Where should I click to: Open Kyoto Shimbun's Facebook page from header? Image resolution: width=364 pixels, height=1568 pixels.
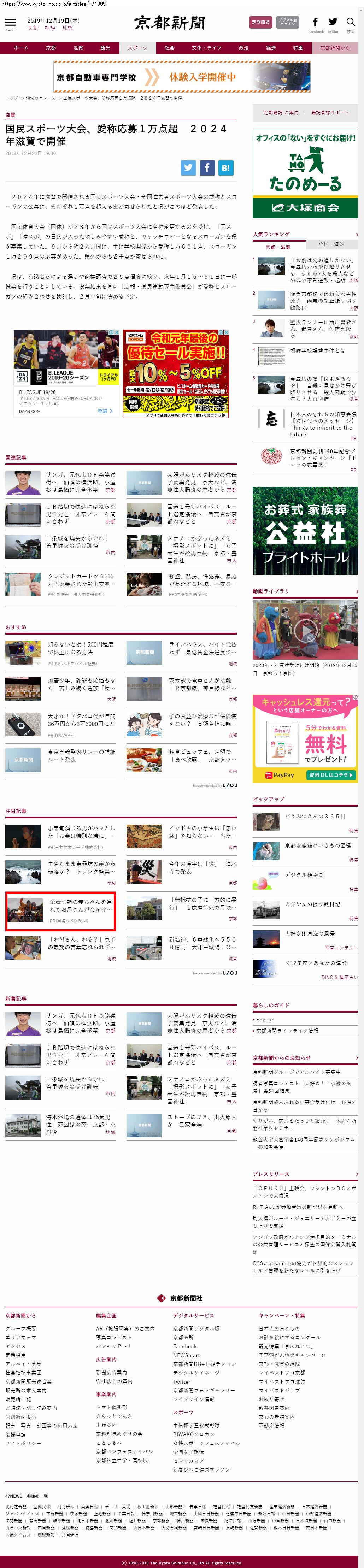pos(315,23)
